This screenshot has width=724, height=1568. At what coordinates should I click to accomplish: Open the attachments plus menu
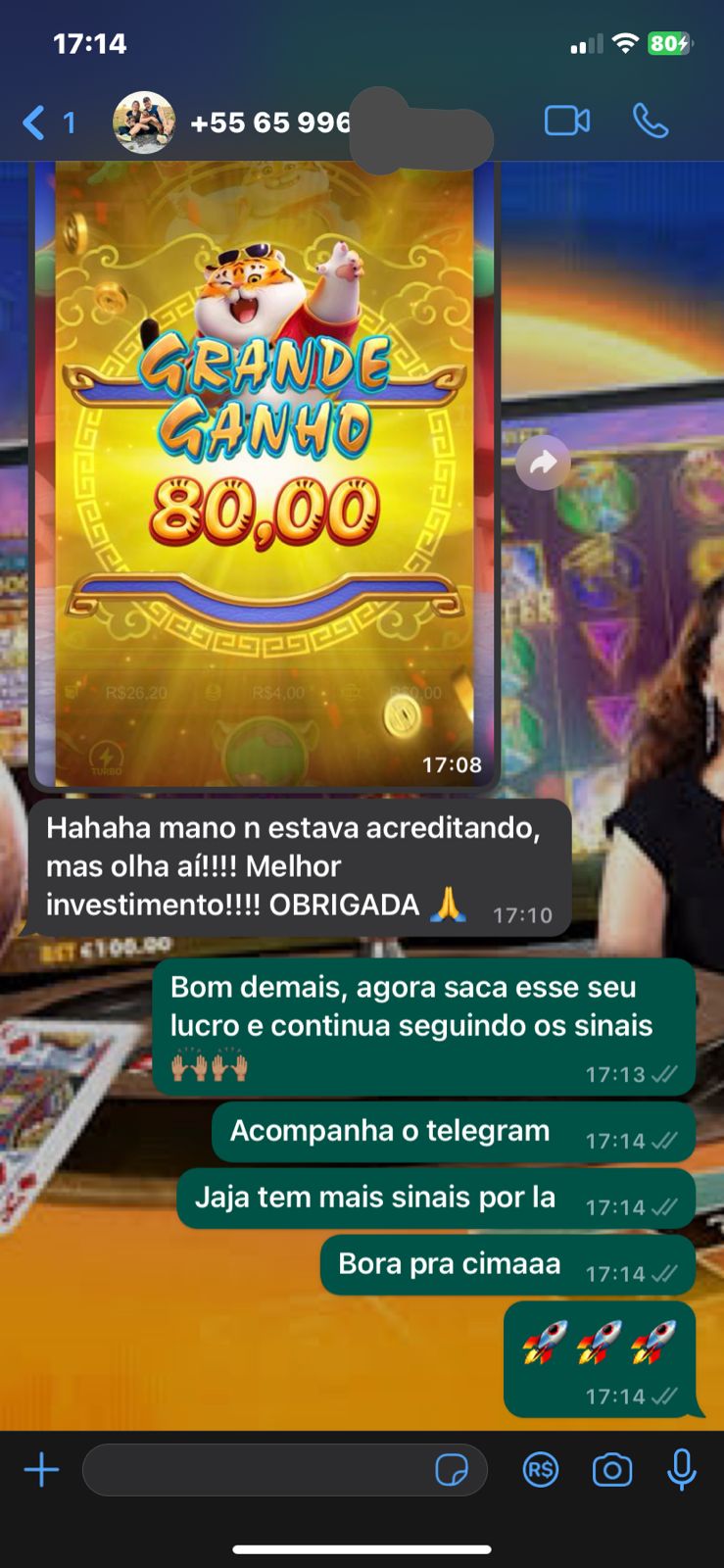[x=41, y=1470]
